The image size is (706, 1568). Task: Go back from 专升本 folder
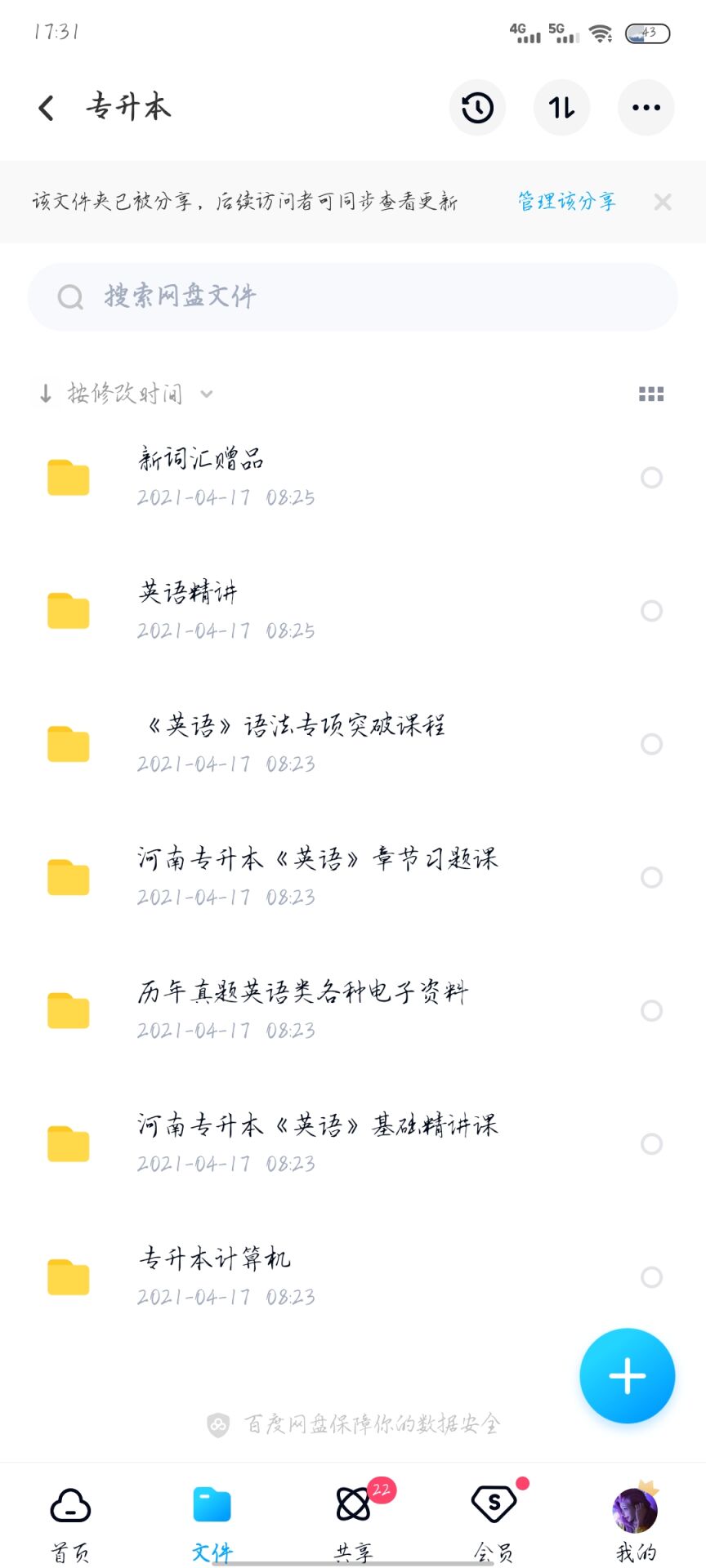click(x=47, y=108)
